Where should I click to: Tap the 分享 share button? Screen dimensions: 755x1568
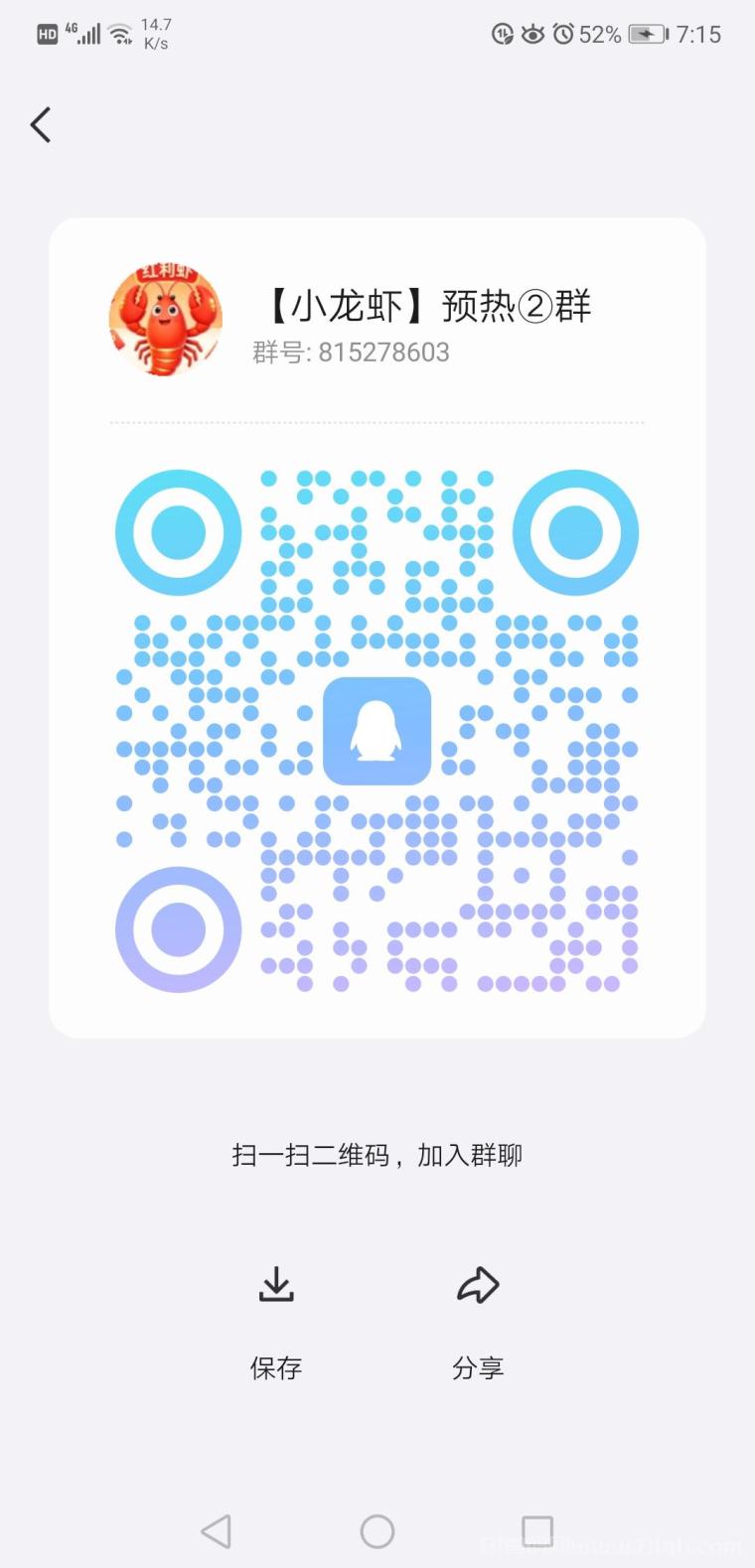(x=478, y=1366)
